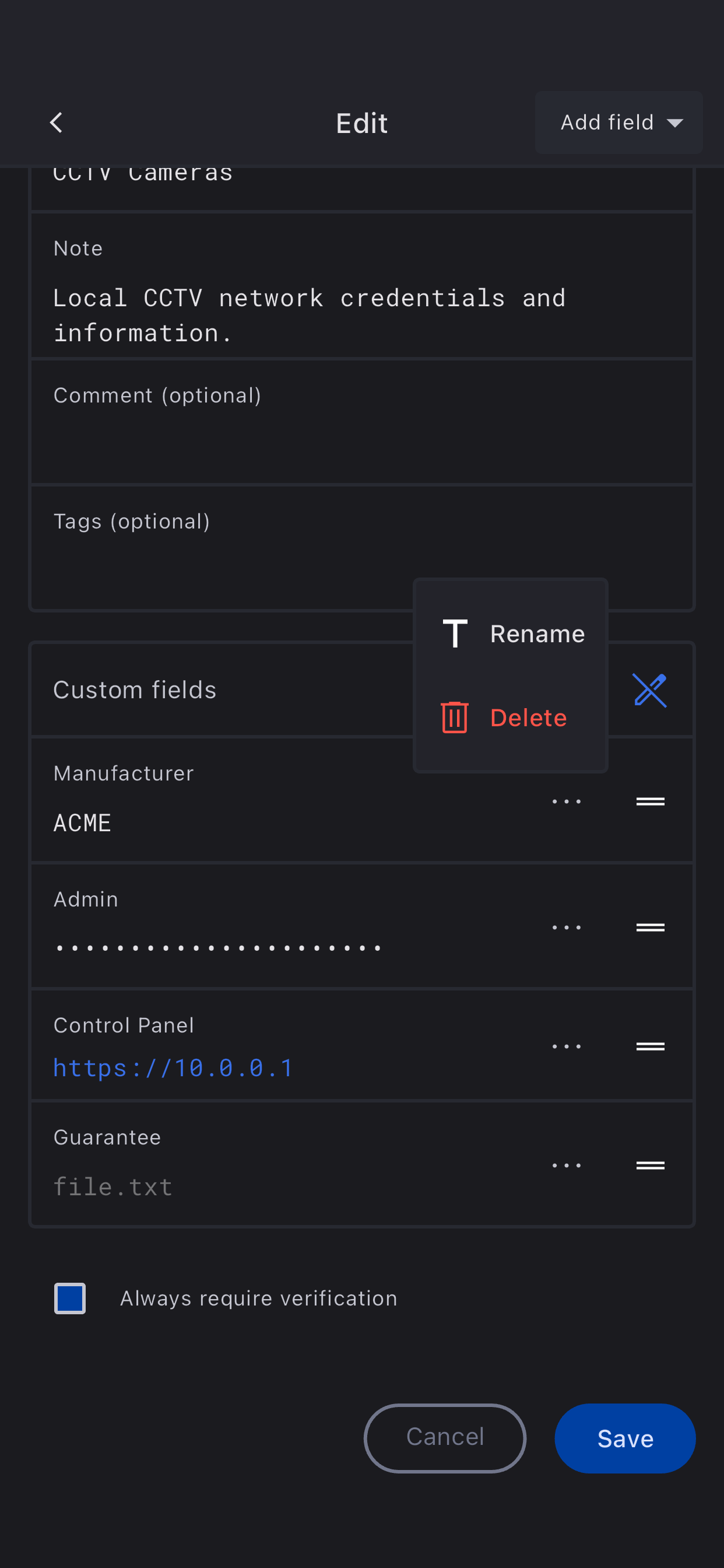The image size is (724, 1568).
Task: Open the three-dot menu for Guarantee
Action: coord(567,1165)
